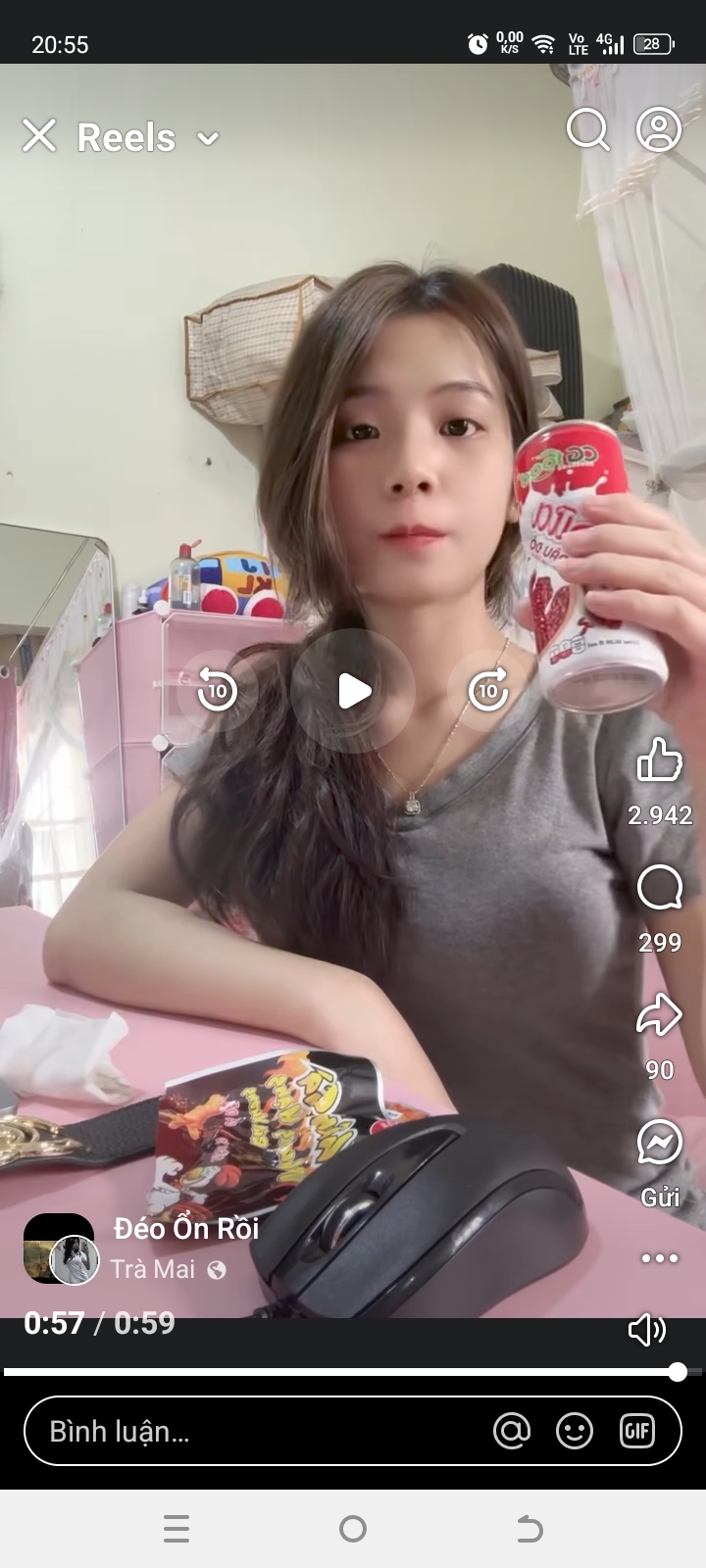Share this reel

[659, 1015]
